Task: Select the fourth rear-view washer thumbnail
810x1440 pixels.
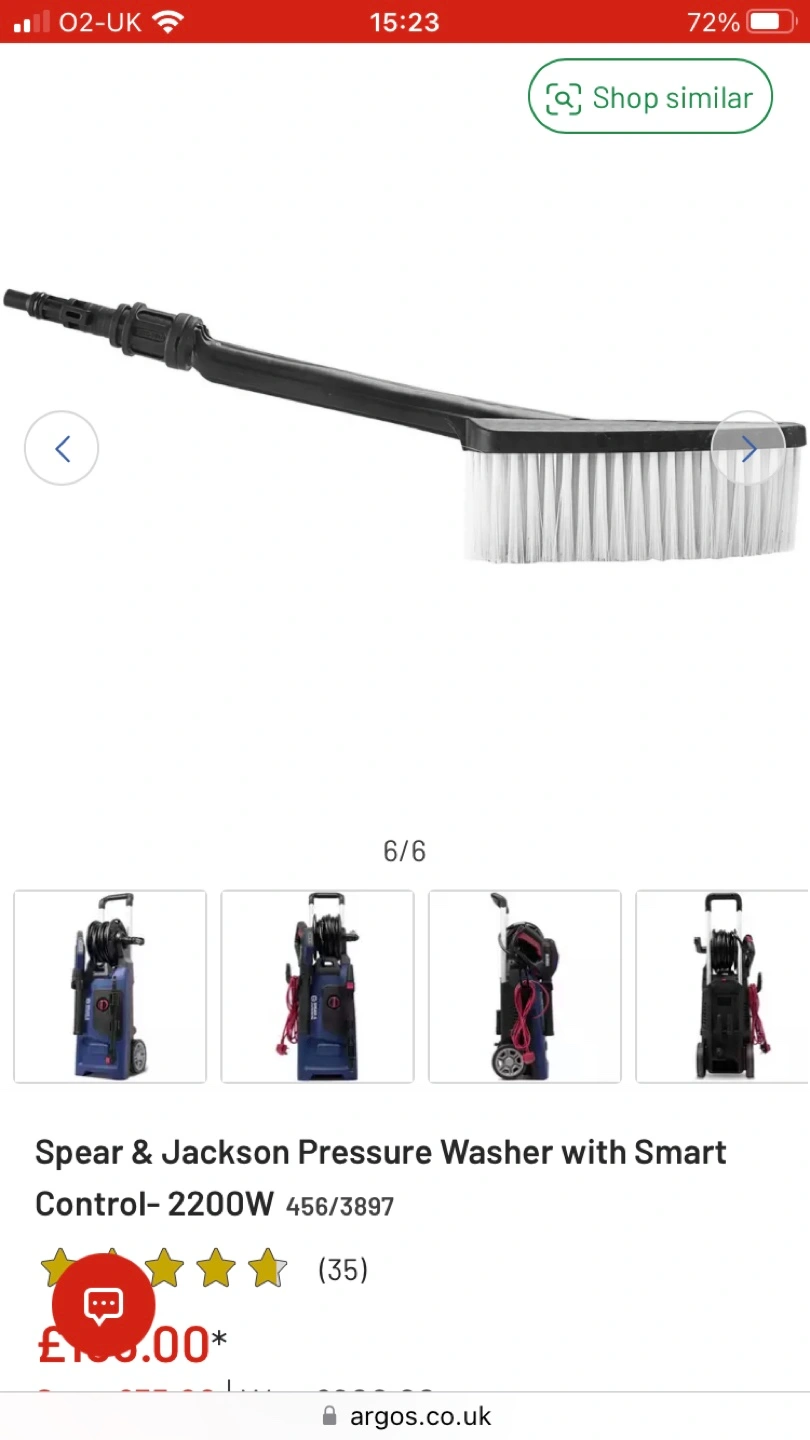Action: [722, 987]
